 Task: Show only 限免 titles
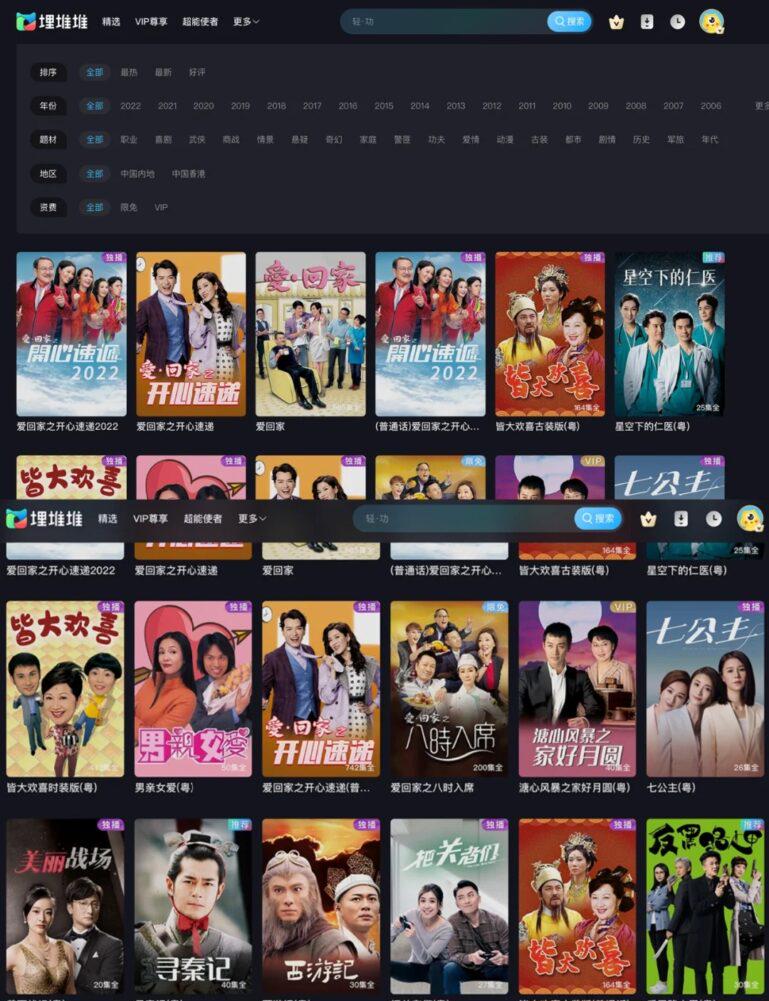coord(129,208)
